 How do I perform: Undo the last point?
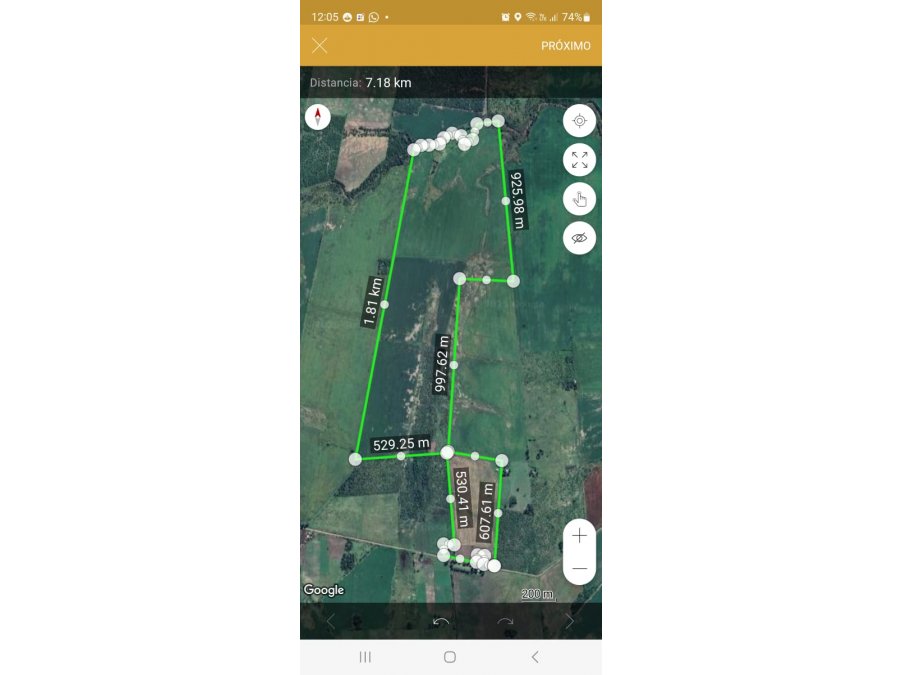pos(441,621)
